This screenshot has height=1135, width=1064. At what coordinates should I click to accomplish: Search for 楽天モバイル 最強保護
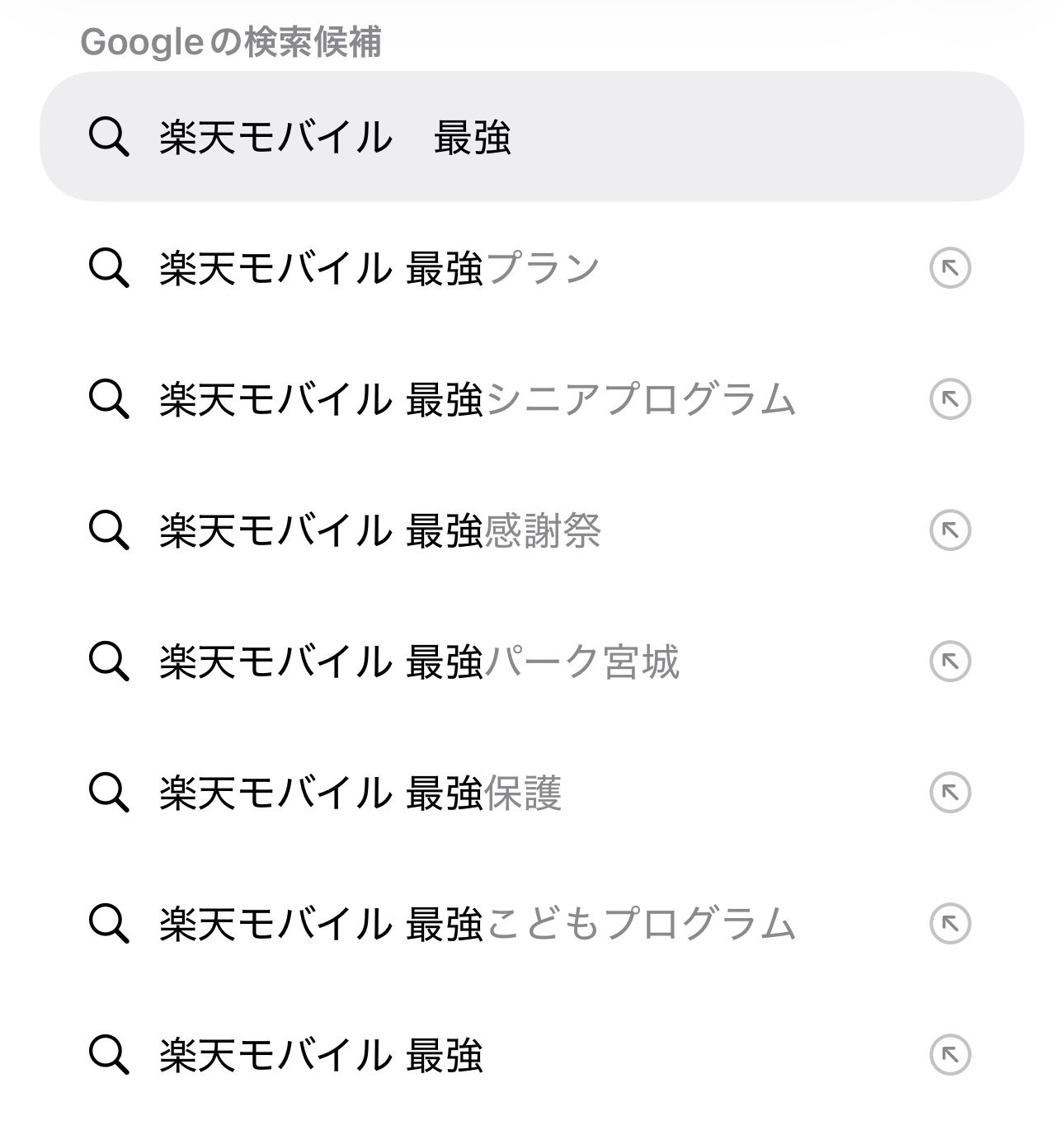pyautogui.click(x=360, y=794)
